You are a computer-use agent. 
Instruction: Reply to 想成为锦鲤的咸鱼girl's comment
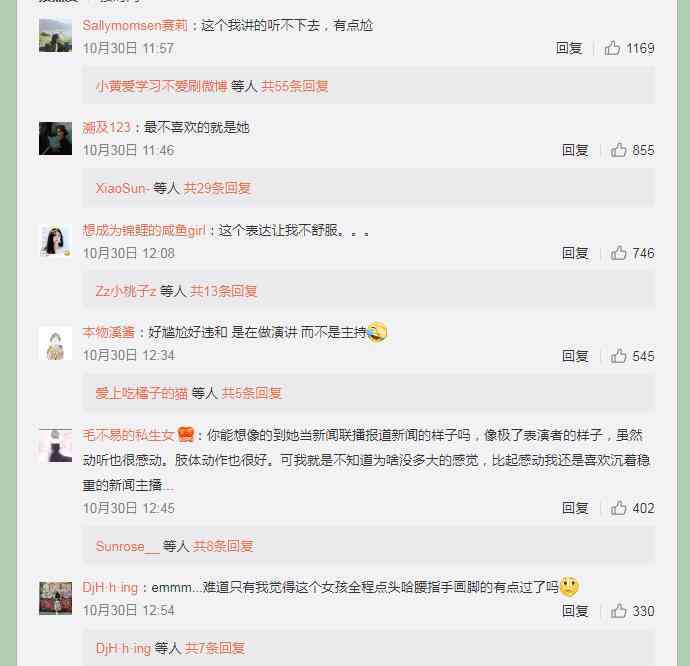click(575, 253)
